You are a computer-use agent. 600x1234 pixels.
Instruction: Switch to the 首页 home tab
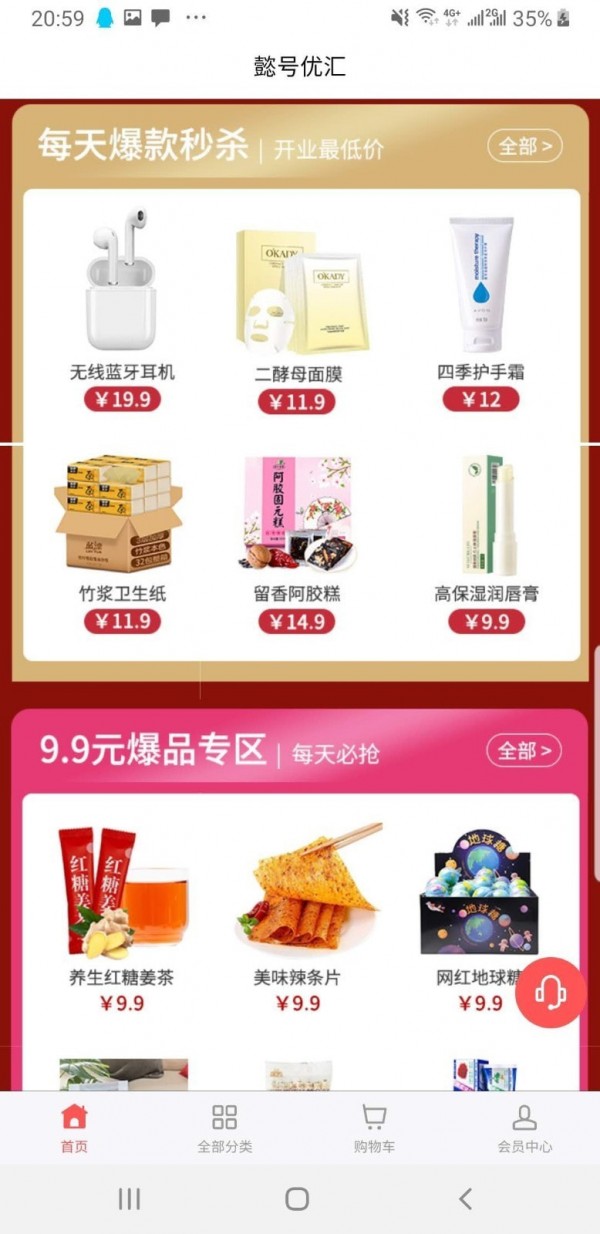tap(74, 1128)
